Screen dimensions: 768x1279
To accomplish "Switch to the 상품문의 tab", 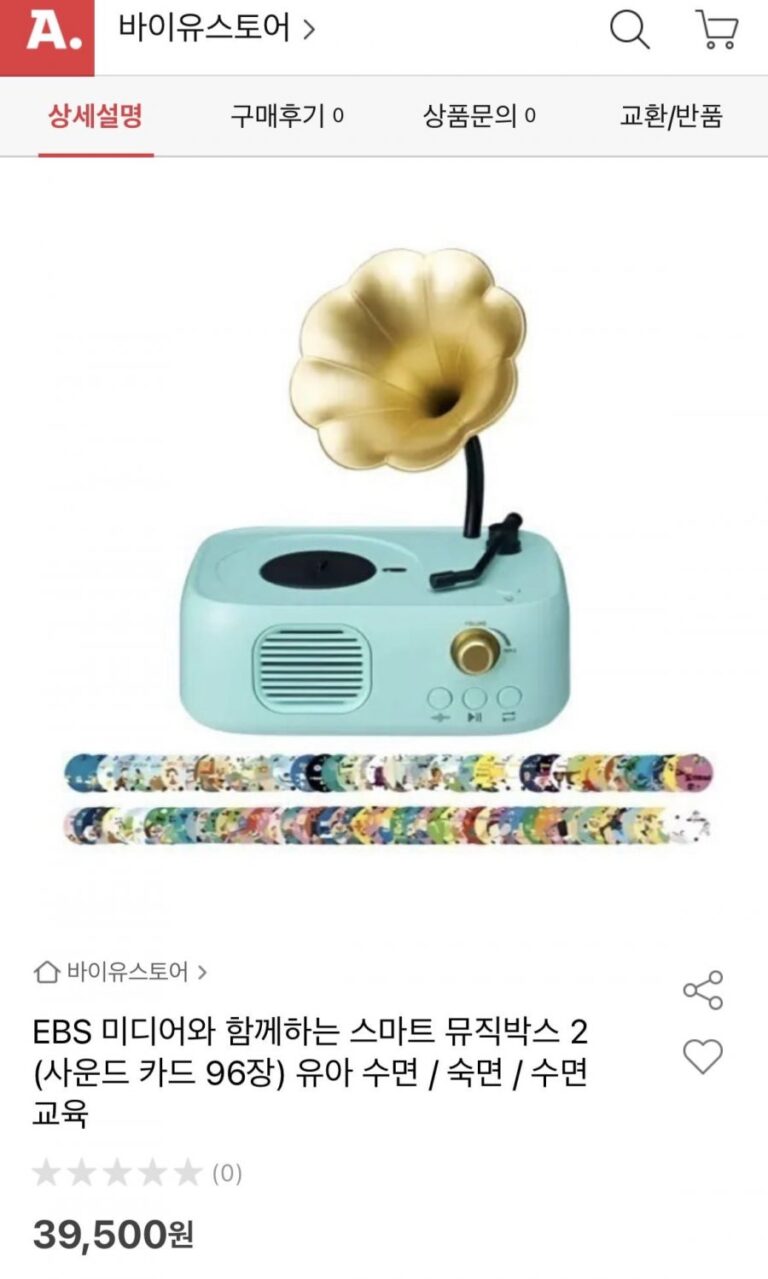I will [x=479, y=116].
